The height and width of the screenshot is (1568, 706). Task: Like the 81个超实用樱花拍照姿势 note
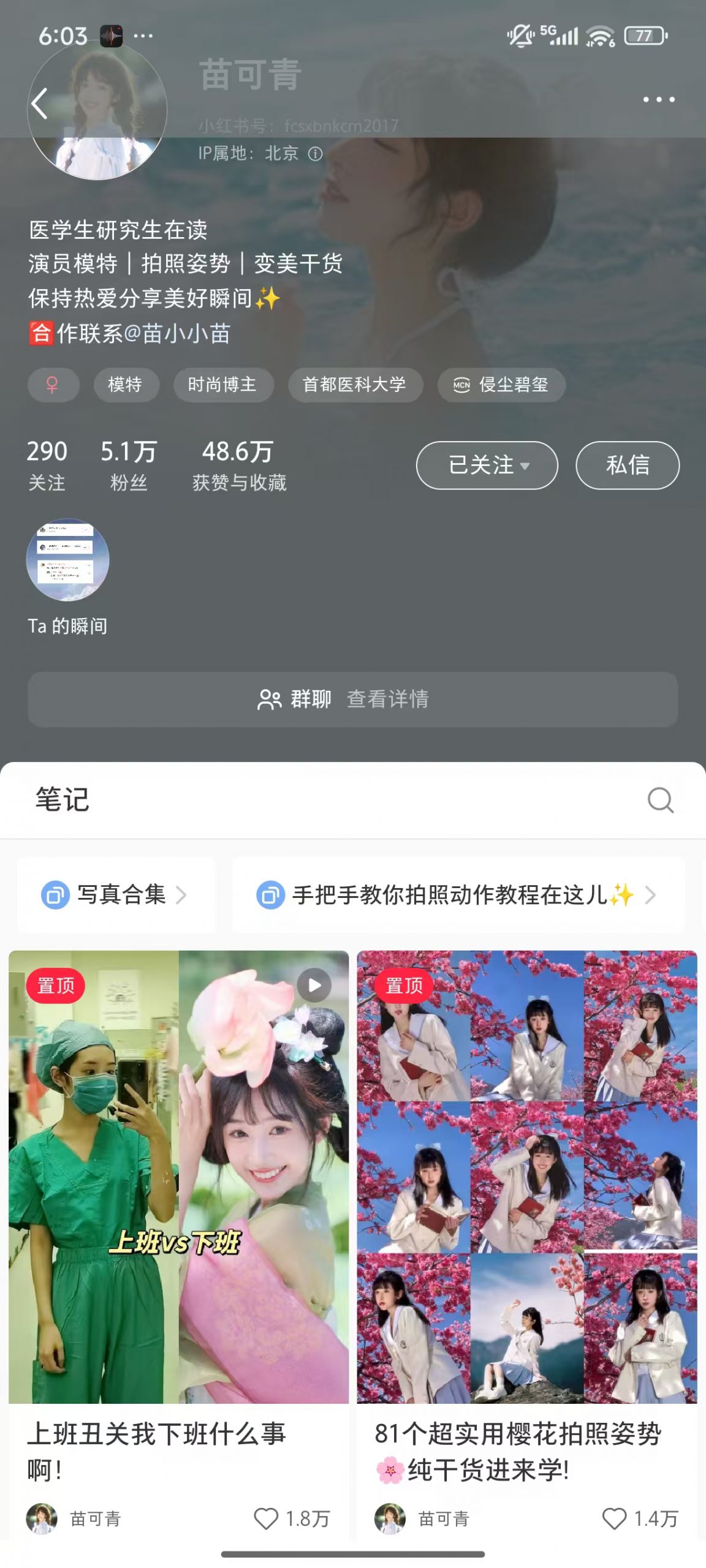click(x=614, y=1518)
